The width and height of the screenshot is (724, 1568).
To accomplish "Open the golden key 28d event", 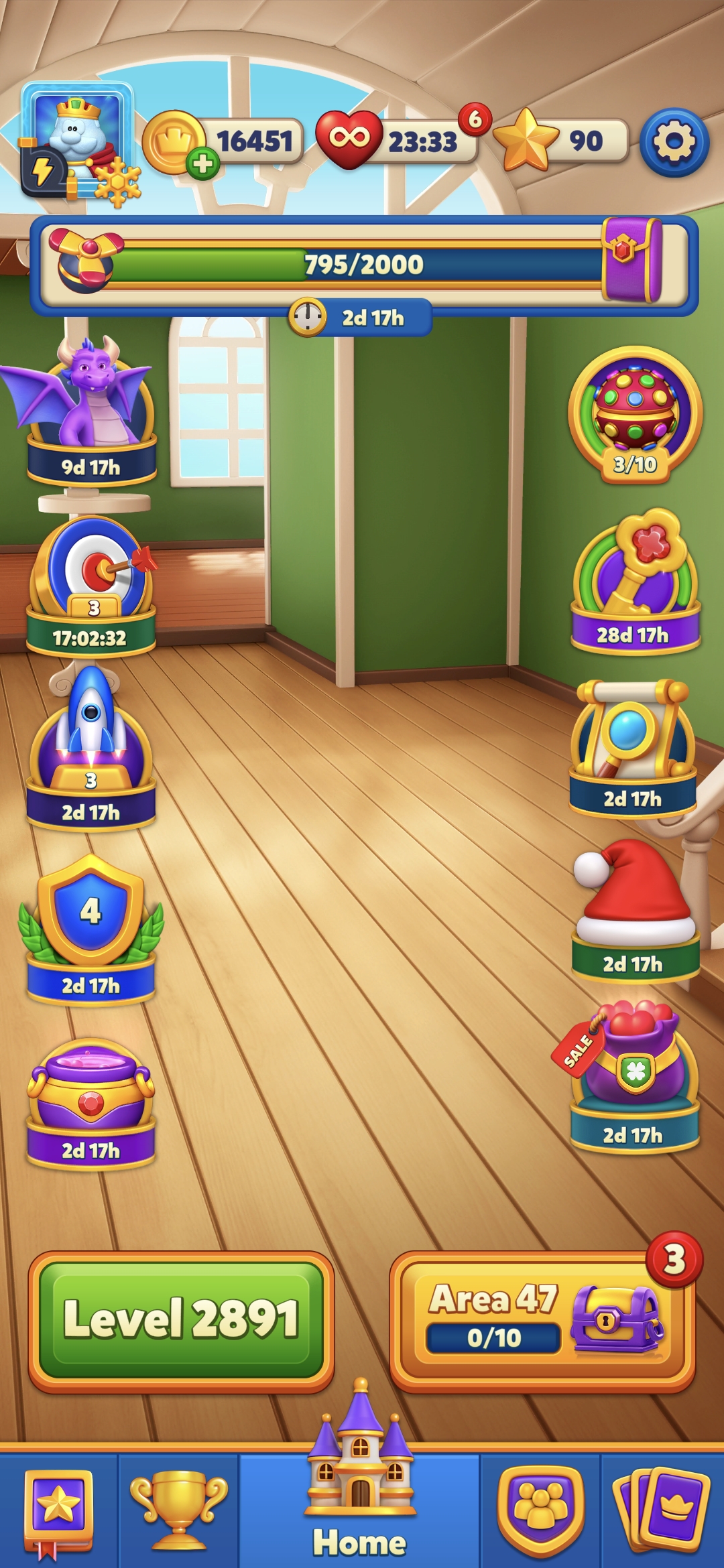I will 636,580.
